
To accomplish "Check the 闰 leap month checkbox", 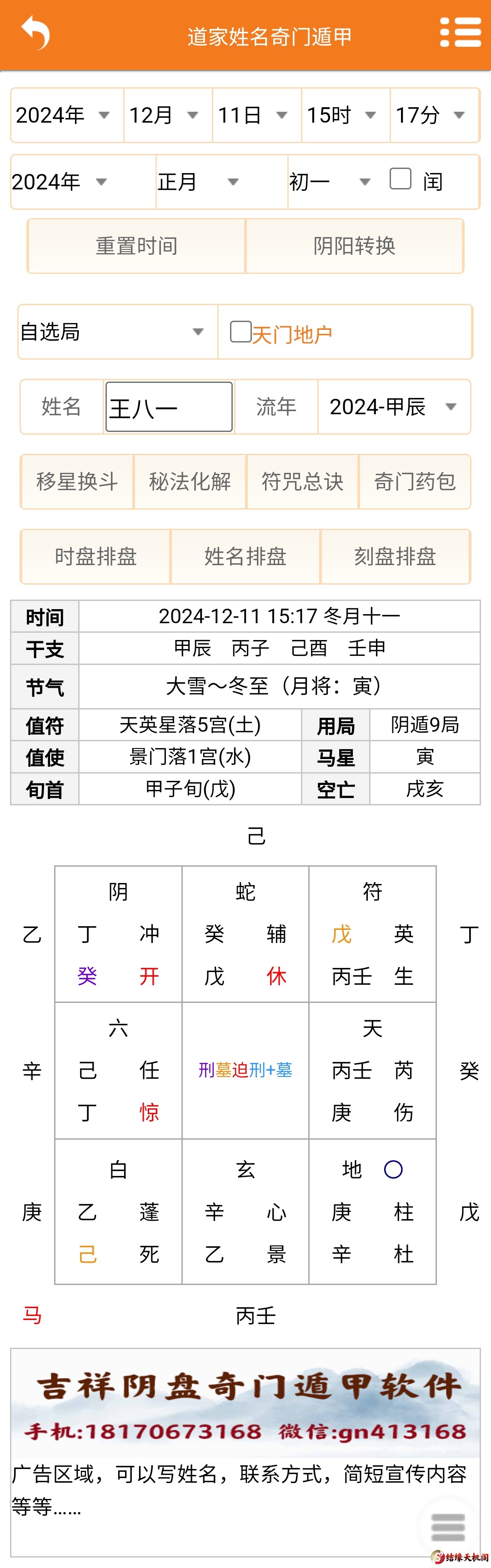I will (400, 179).
